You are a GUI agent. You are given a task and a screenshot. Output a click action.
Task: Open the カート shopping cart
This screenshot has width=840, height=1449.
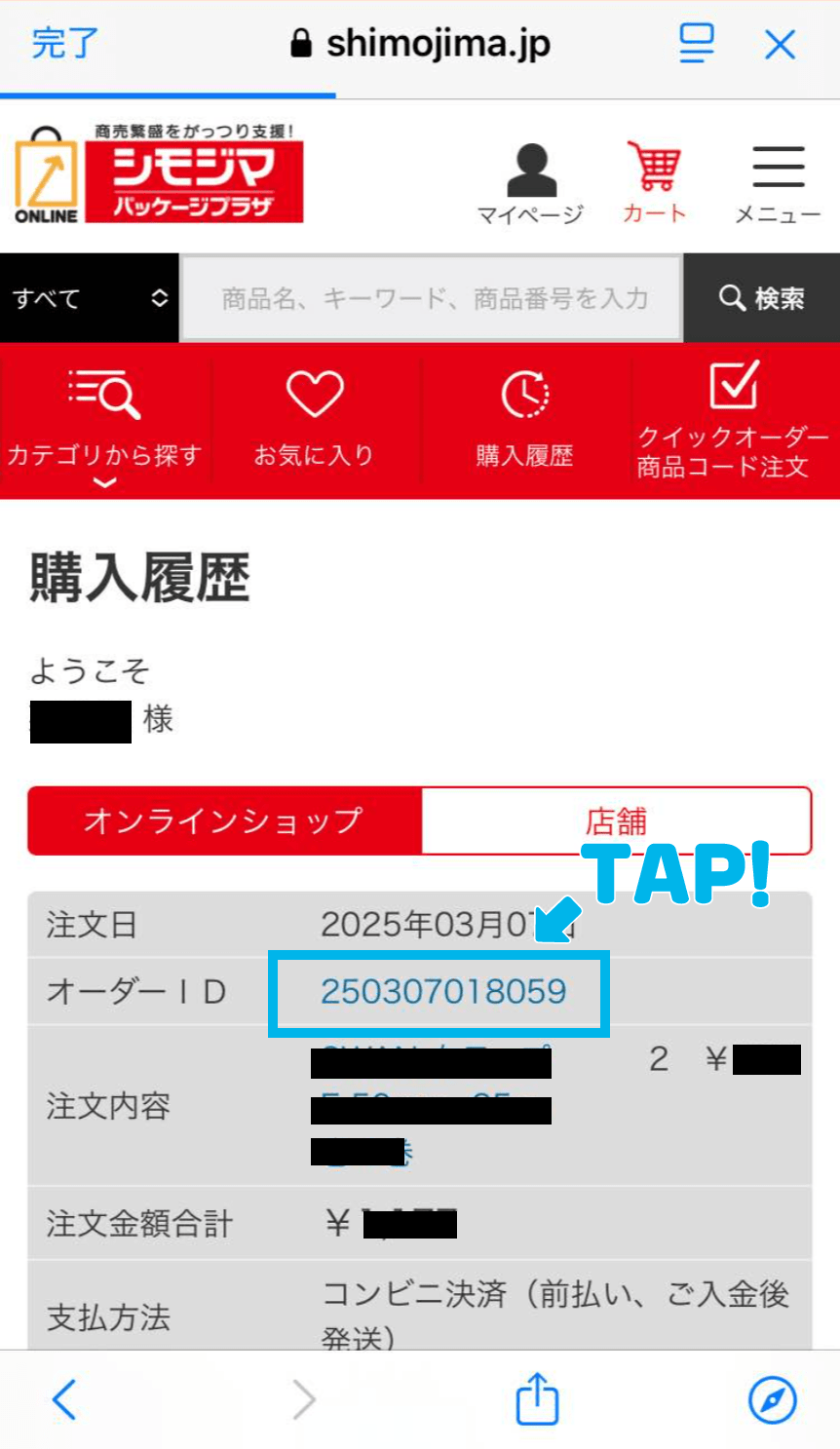pyautogui.click(x=654, y=183)
